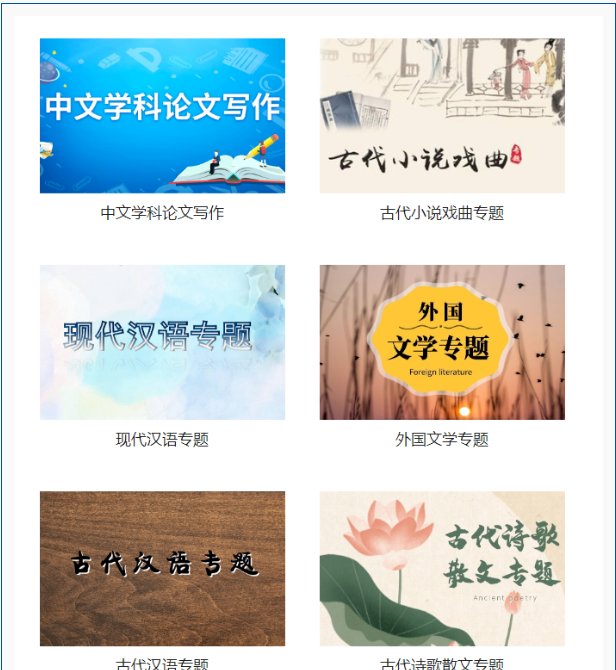Open the 古代诗歌散文专题 course tile

(442, 568)
